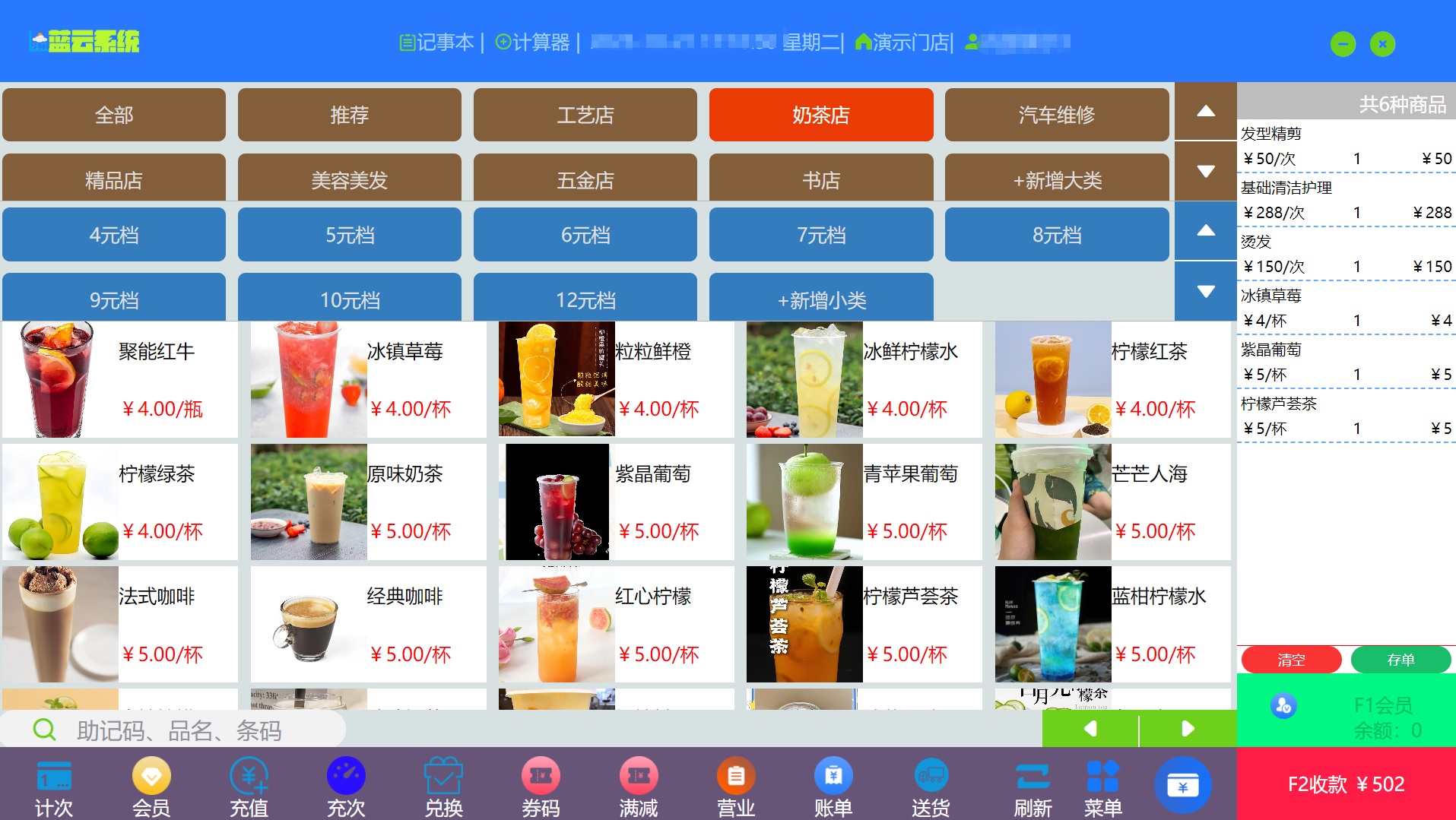Add a subcategory via +新增小类
This screenshot has width=1456, height=820.
820,299
